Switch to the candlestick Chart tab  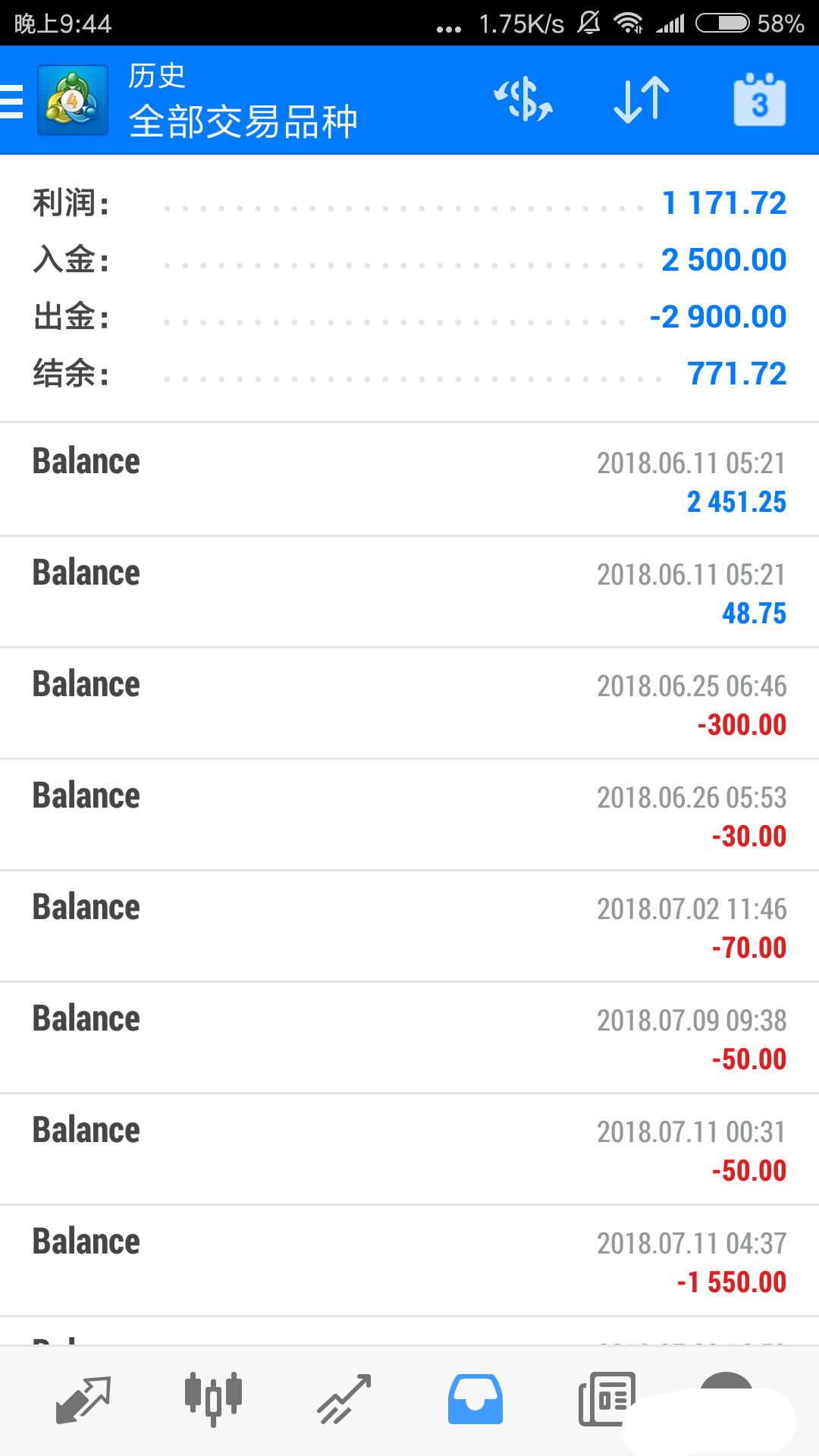click(213, 1399)
